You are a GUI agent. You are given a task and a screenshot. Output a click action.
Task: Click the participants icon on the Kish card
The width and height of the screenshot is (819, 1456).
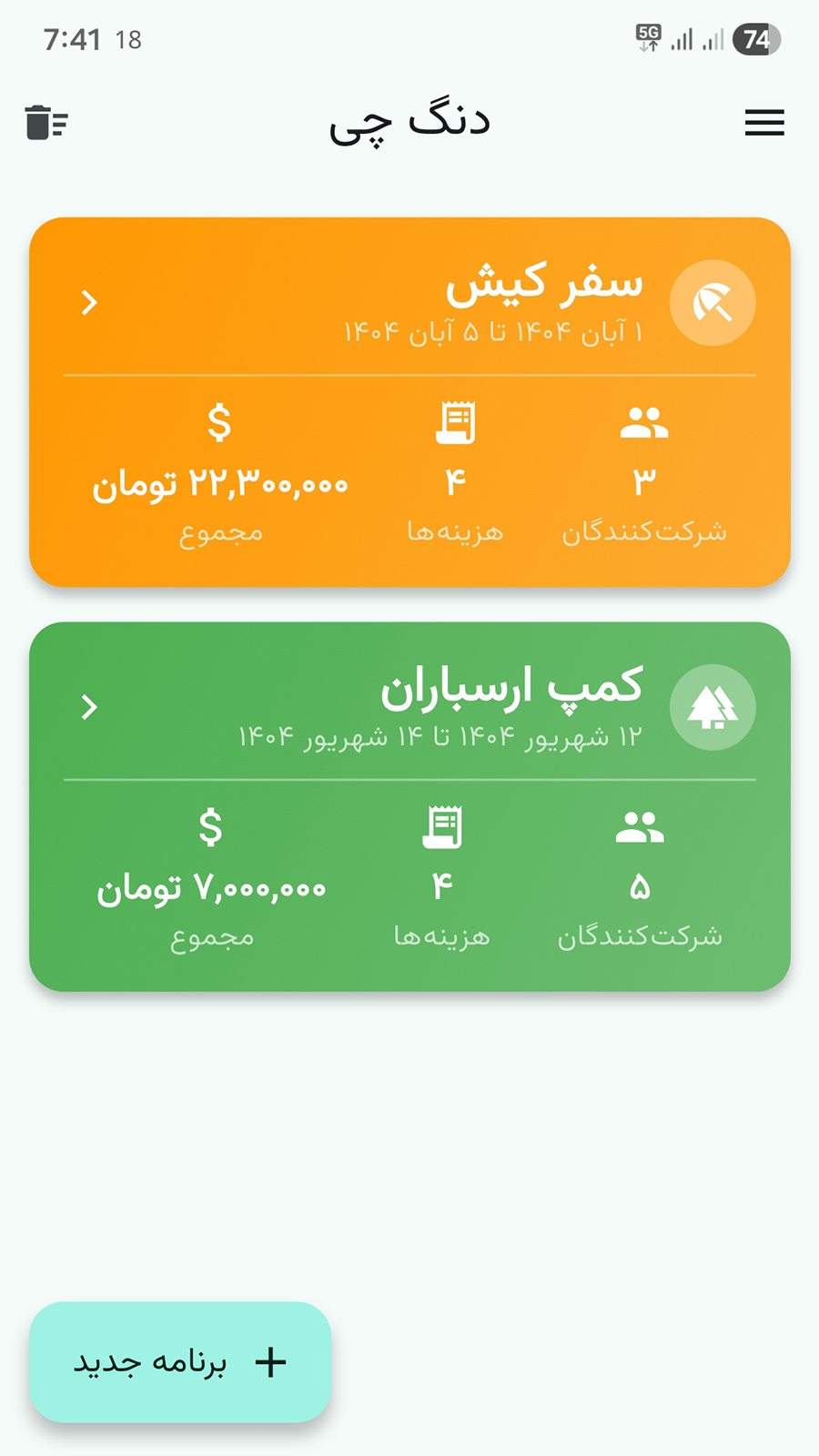click(645, 423)
